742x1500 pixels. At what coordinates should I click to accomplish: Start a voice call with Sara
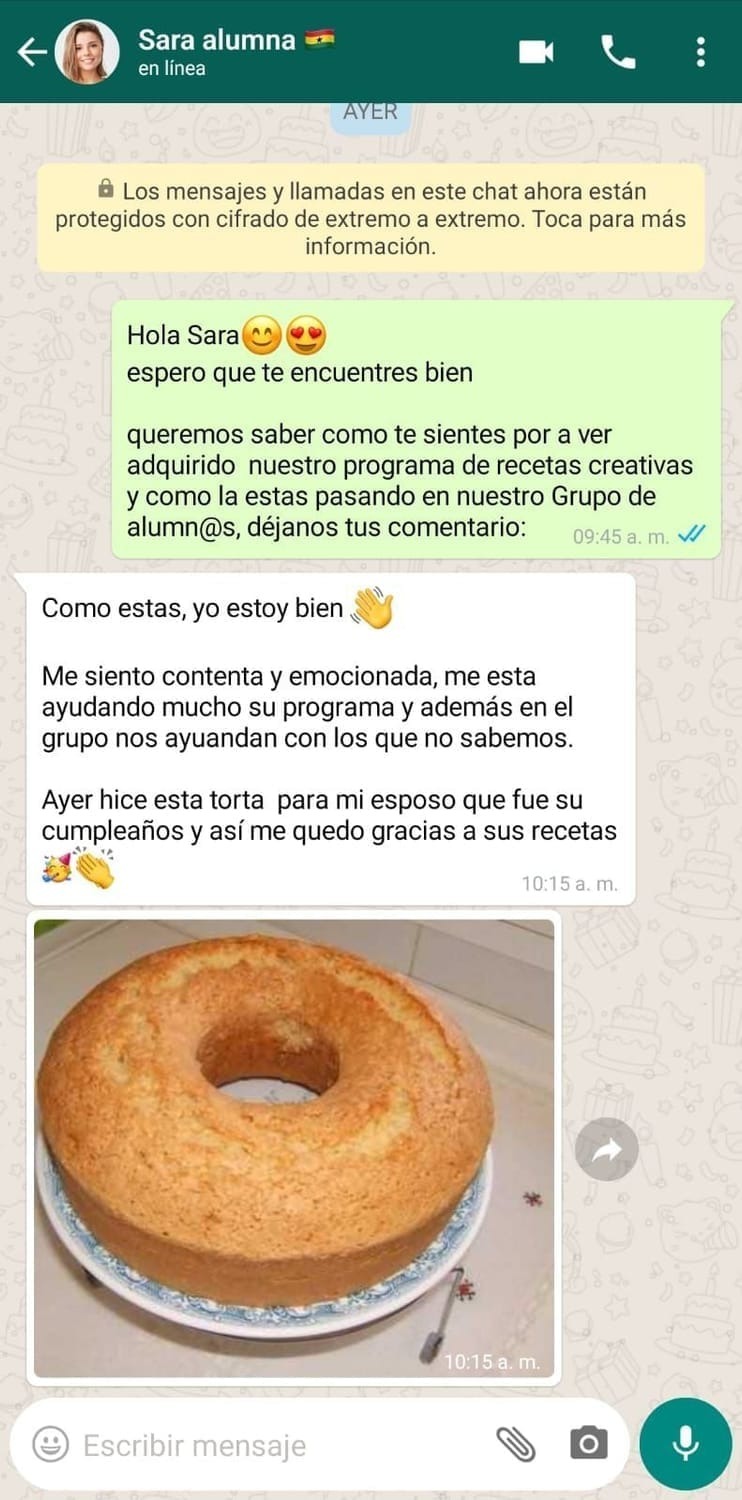(619, 54)
